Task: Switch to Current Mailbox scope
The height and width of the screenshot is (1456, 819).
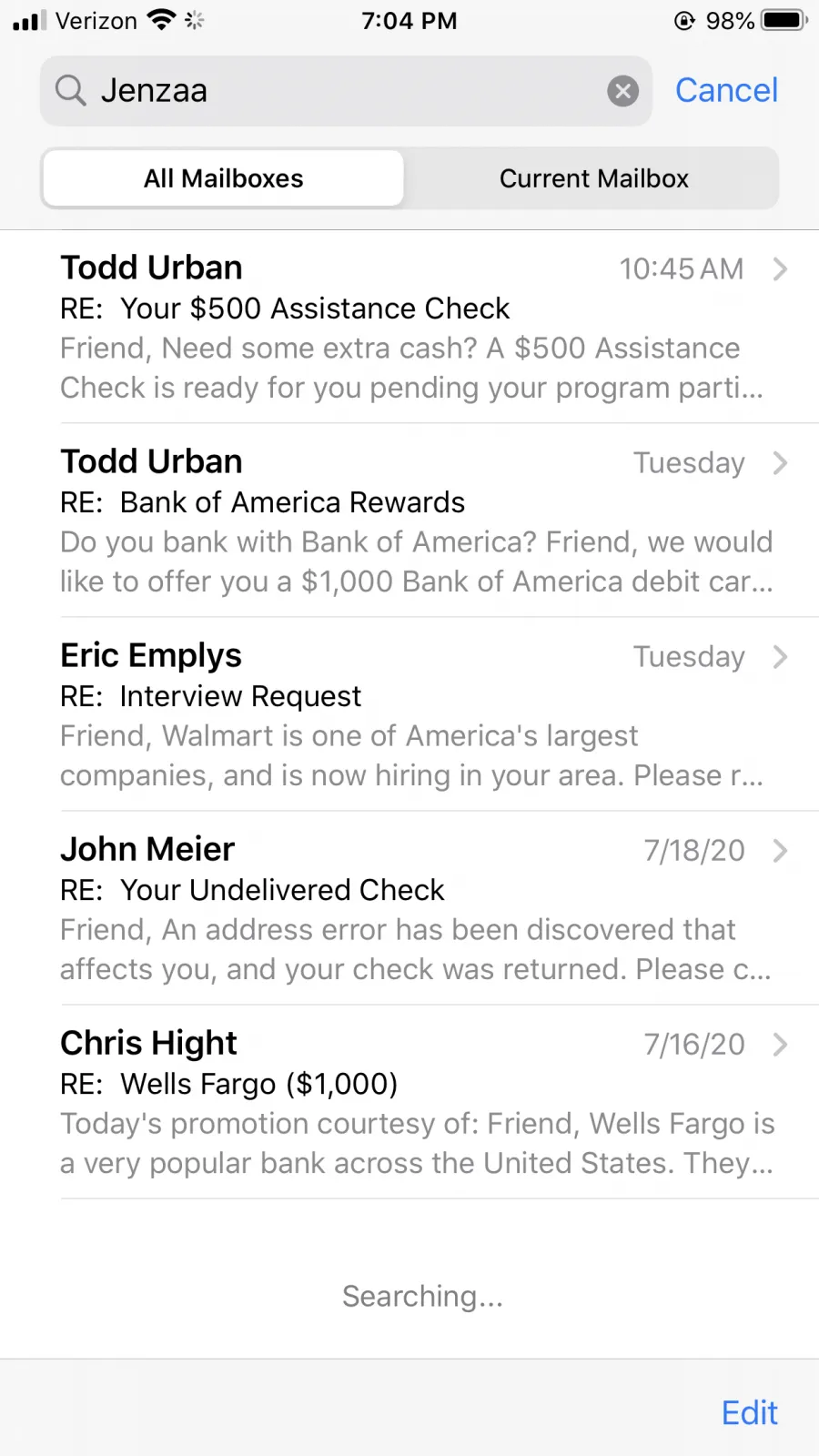Action: 593,178
